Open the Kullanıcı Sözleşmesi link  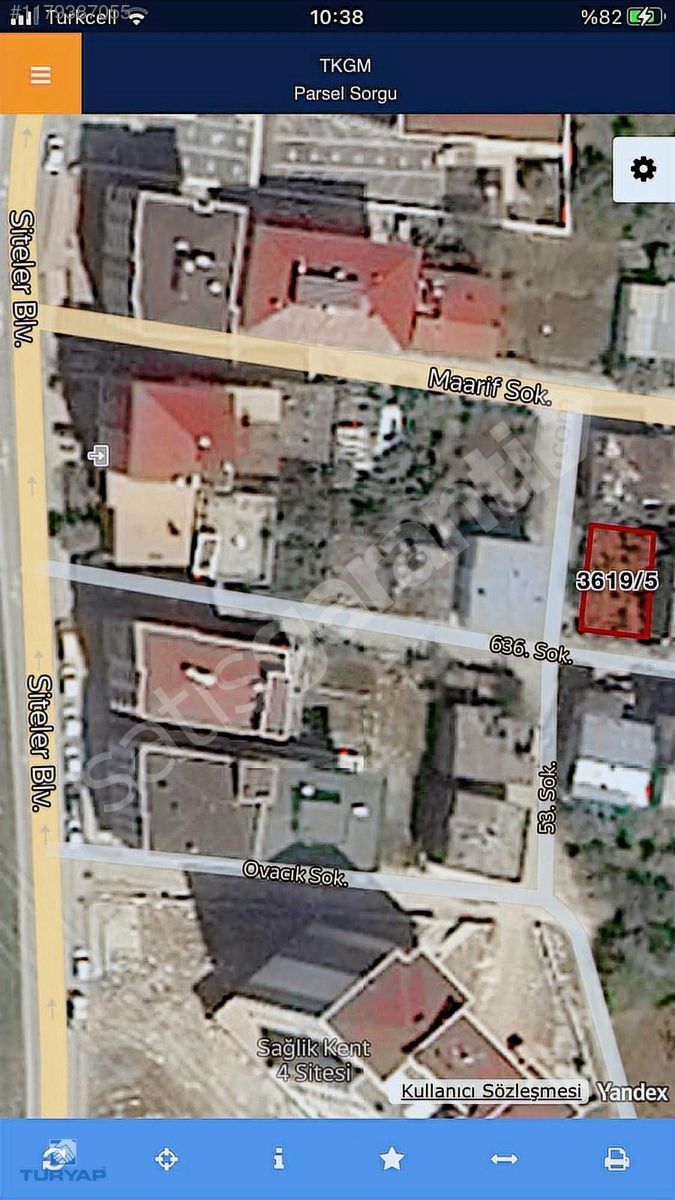[490, 1091]
